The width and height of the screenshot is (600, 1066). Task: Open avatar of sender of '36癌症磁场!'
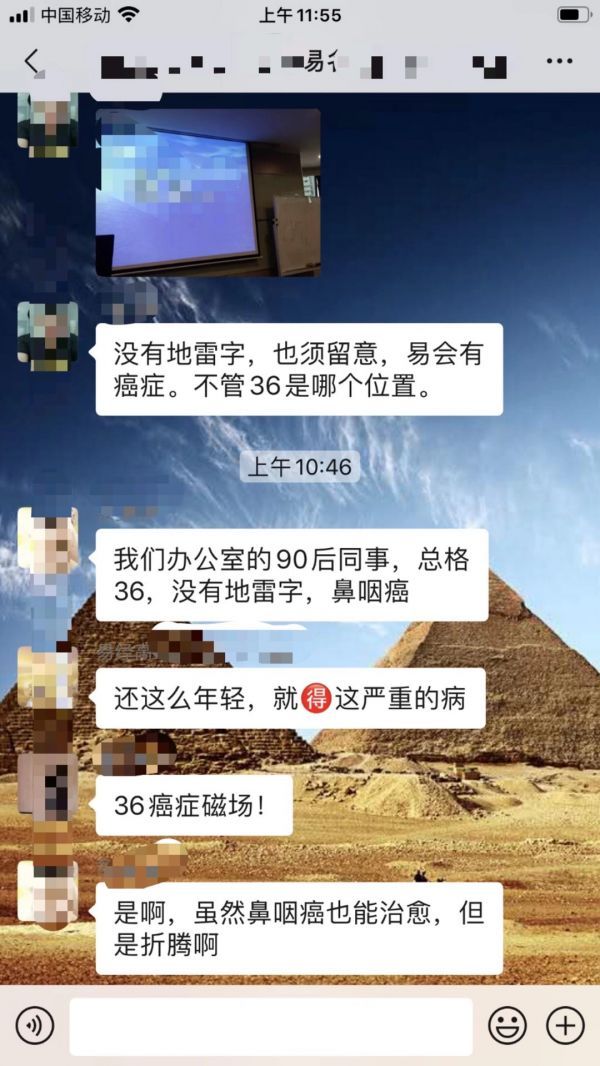[x=47, y=785]
